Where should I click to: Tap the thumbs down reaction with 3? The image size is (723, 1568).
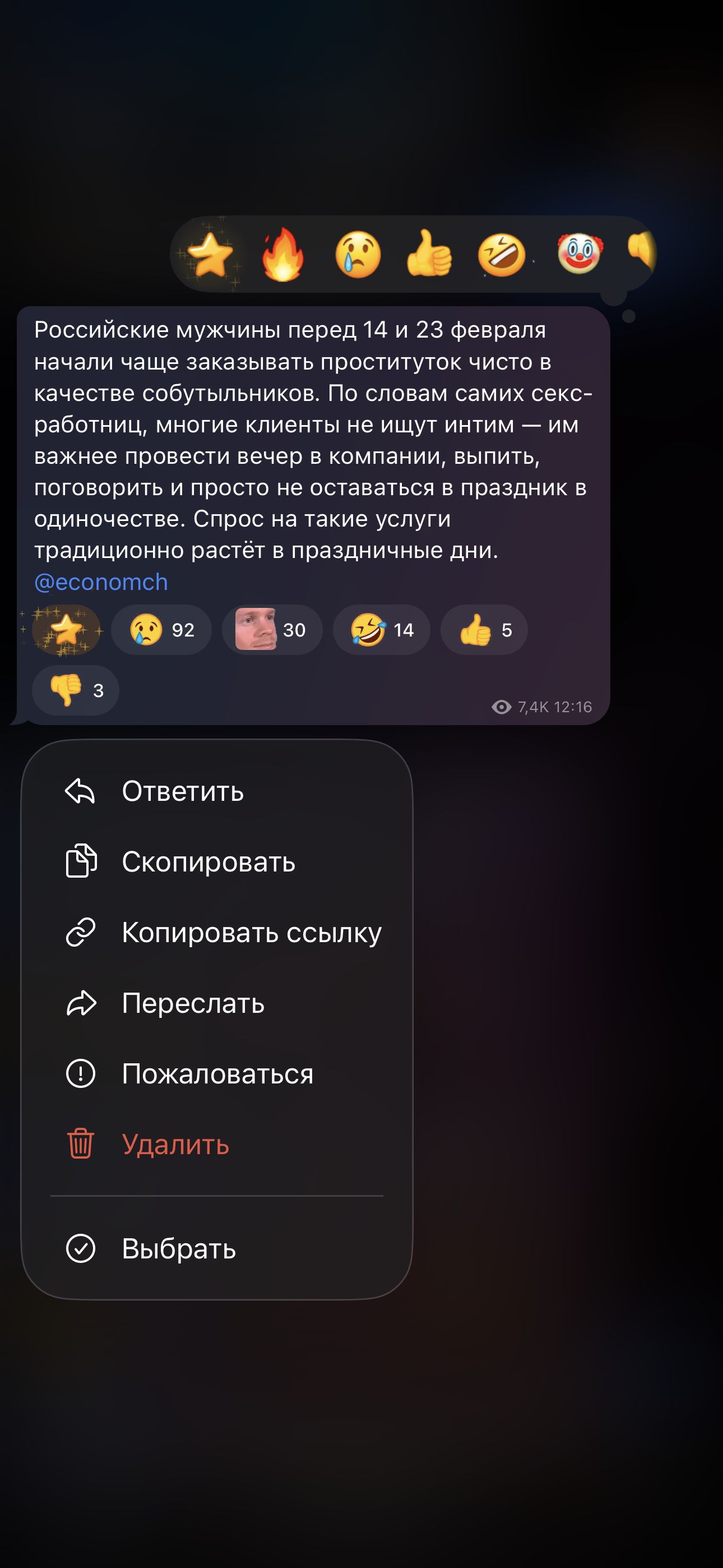pyautogui.click(x=76, y=690)
